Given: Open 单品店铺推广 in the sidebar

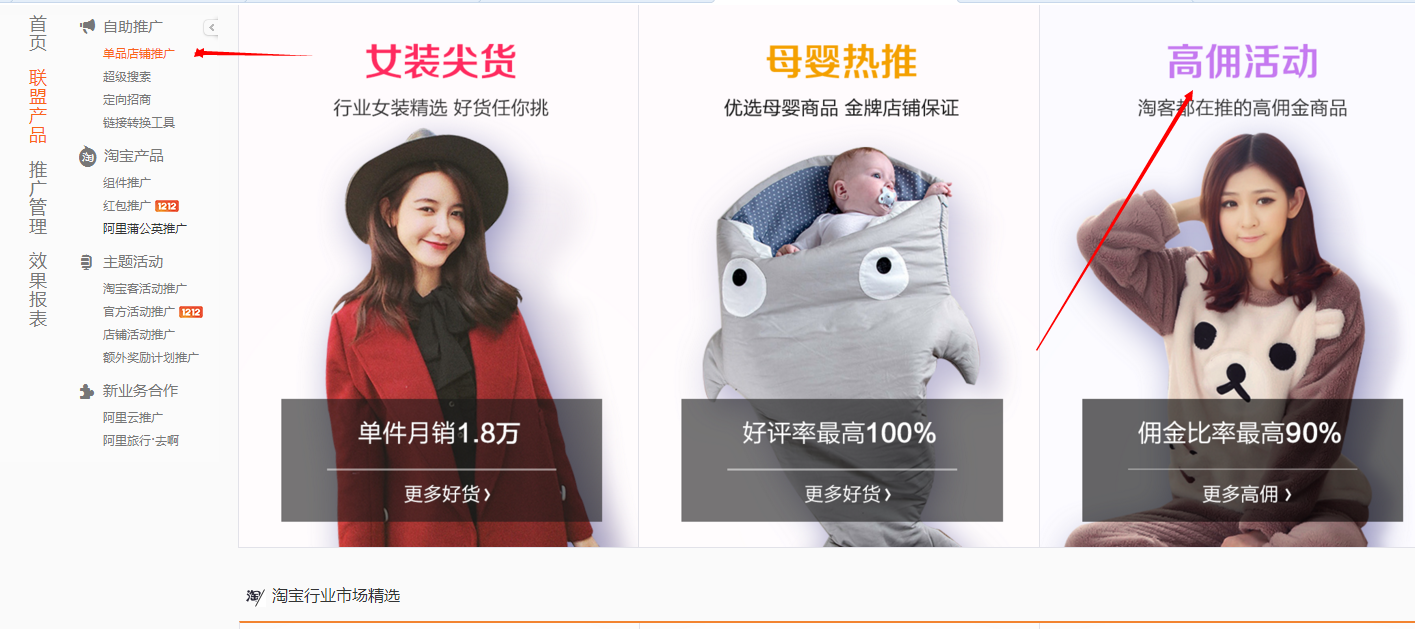Looking at the screenshot, I should pyautogui.click(x=138, y=53).
